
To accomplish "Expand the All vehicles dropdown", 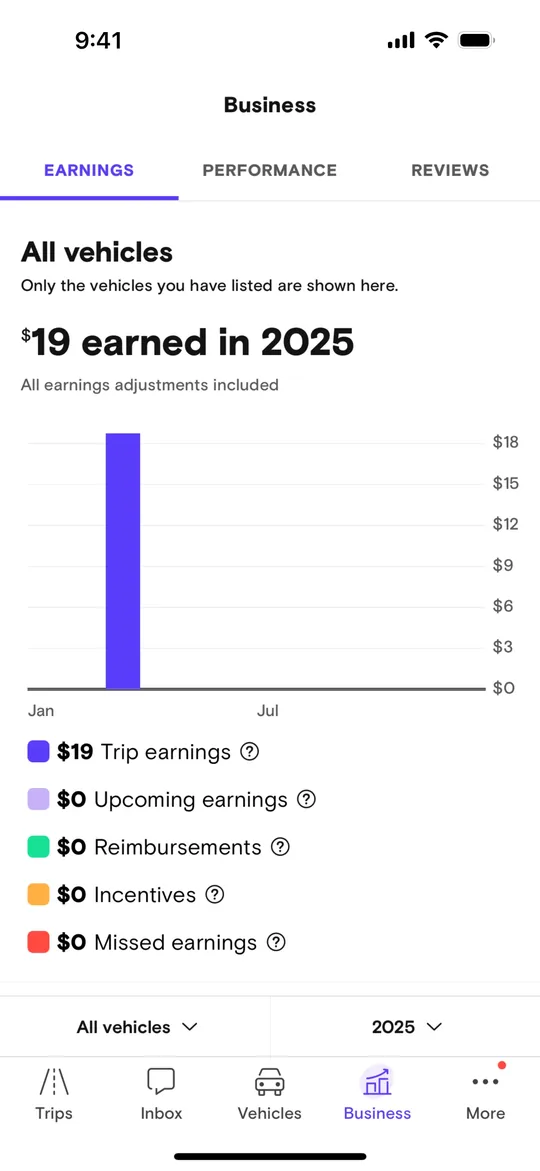I will coord(137,1027).
